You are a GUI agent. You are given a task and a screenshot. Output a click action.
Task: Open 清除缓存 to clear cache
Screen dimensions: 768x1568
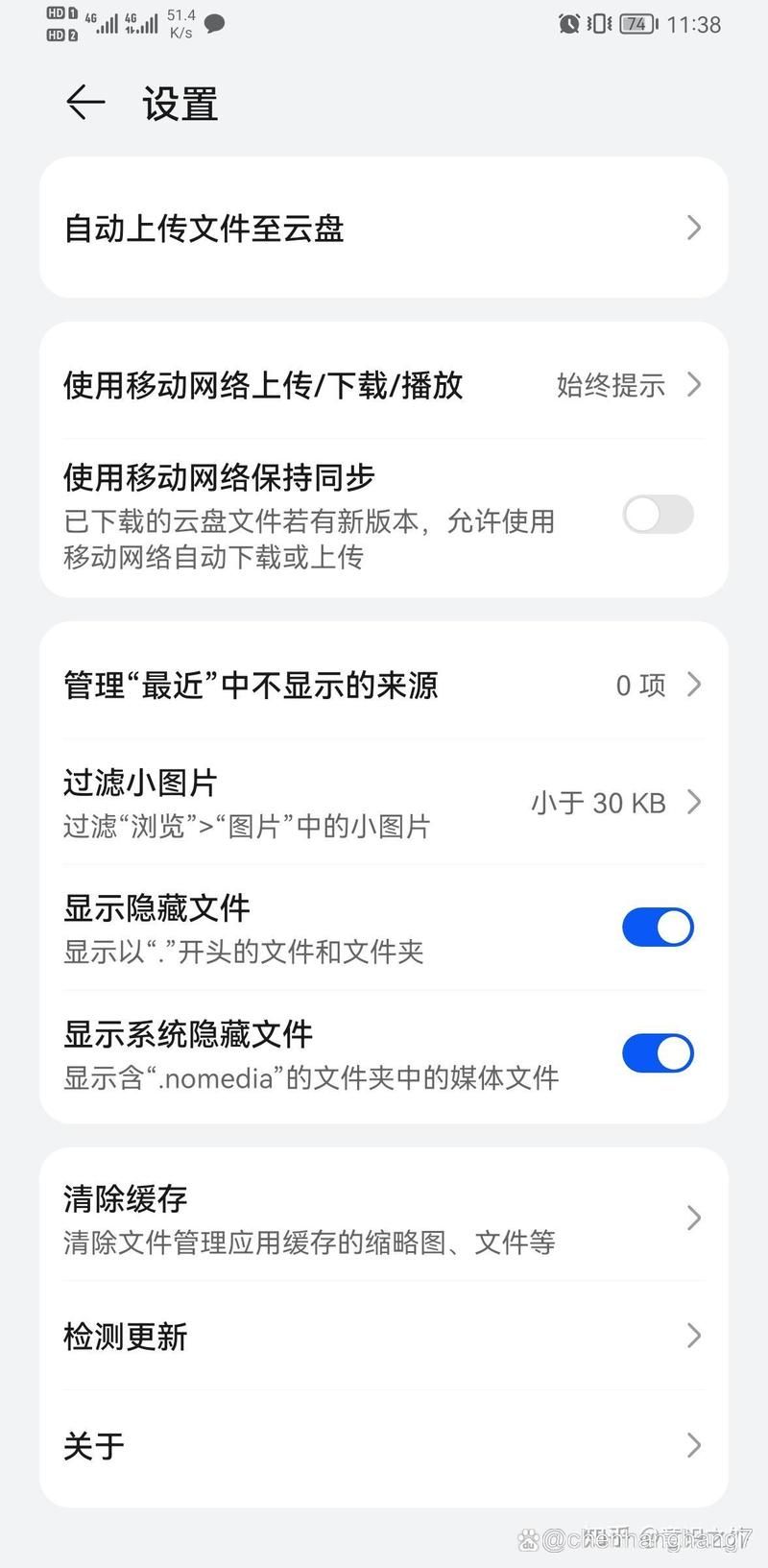(x=382, y=1218)
